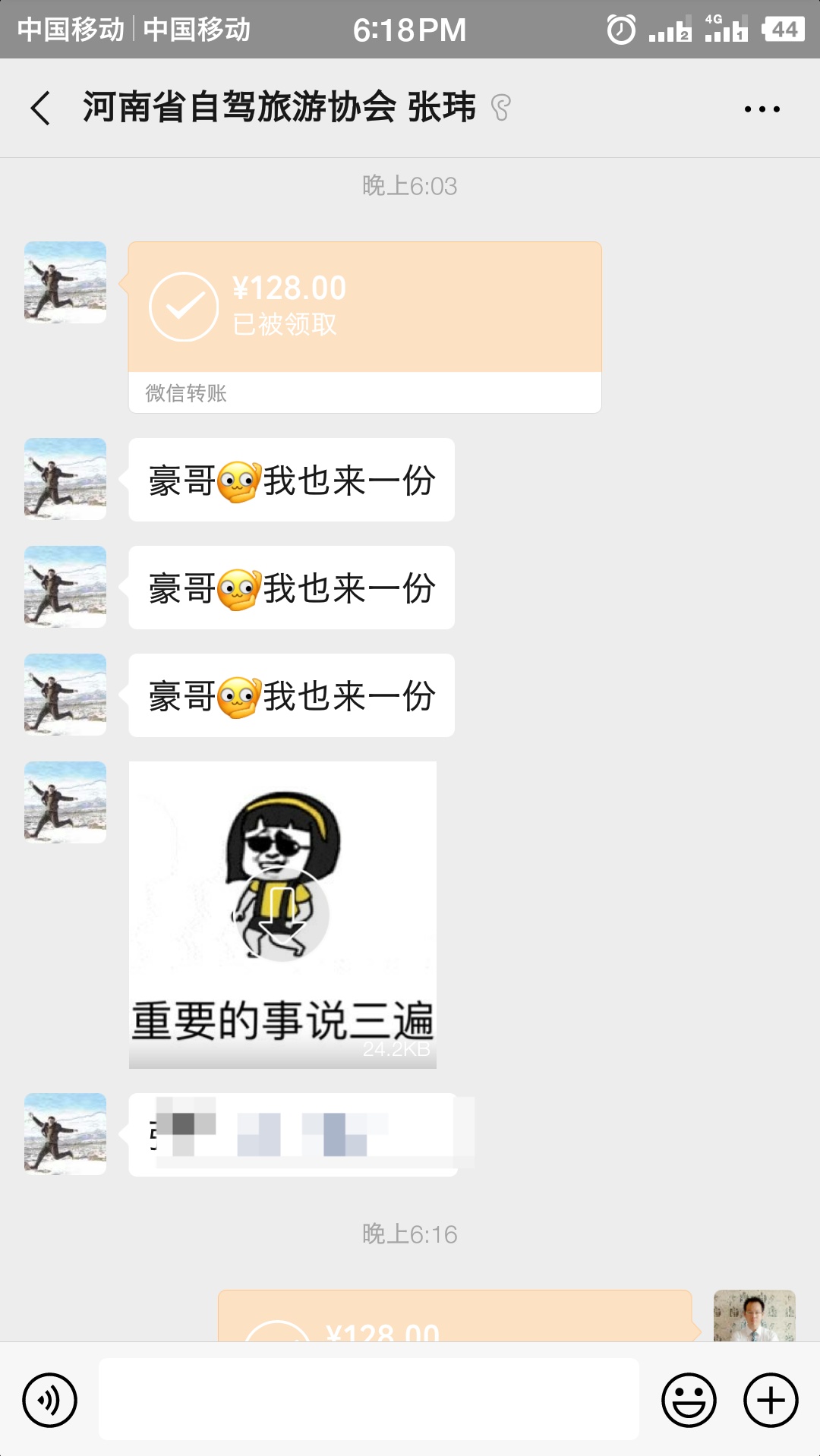This screenshot has width=820, height=1456.
Task: Download the 重要的事说三遍 sticker image
Action: (282, 914)
